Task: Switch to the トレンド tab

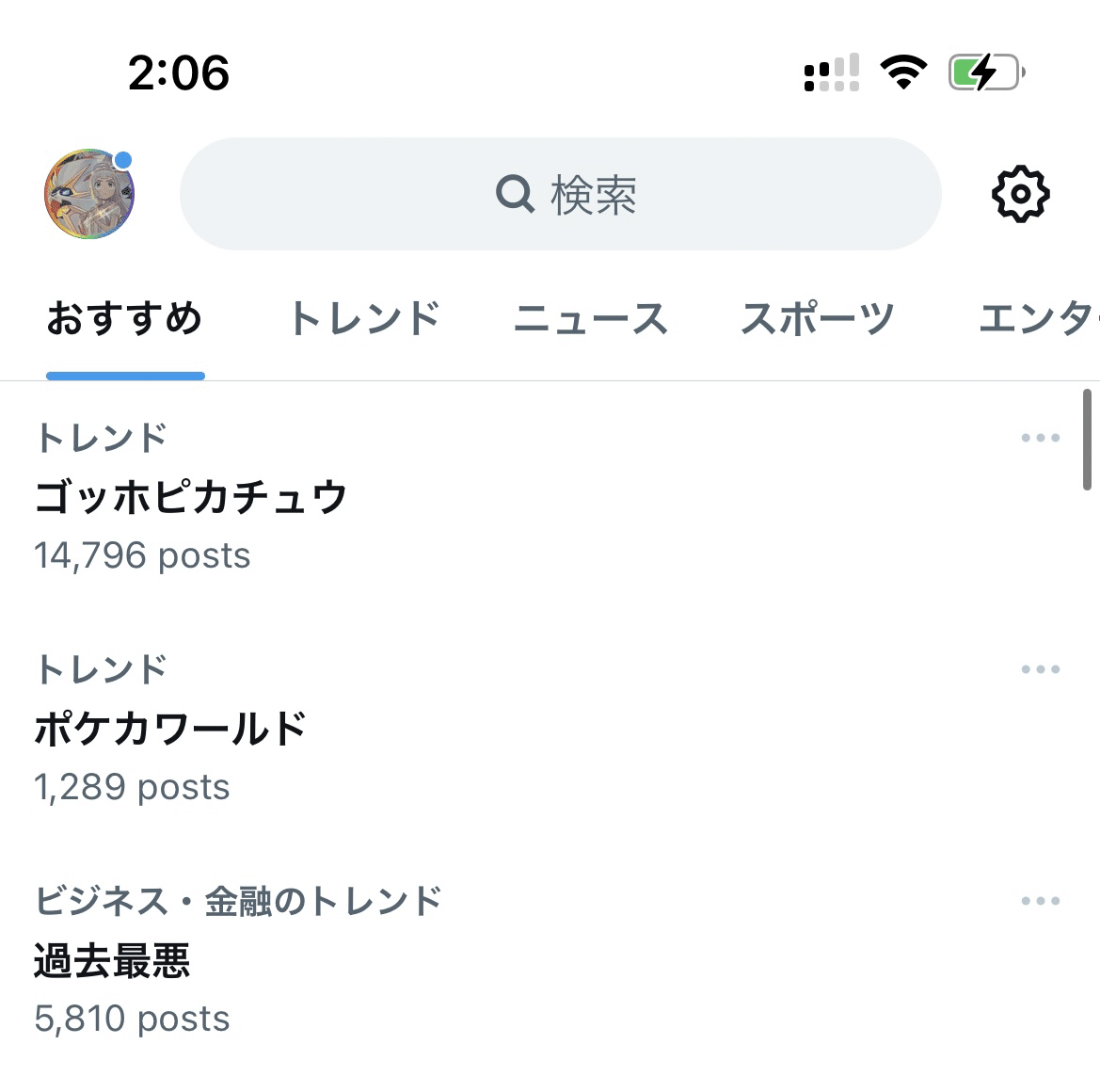Action: [x=365, y=318]
